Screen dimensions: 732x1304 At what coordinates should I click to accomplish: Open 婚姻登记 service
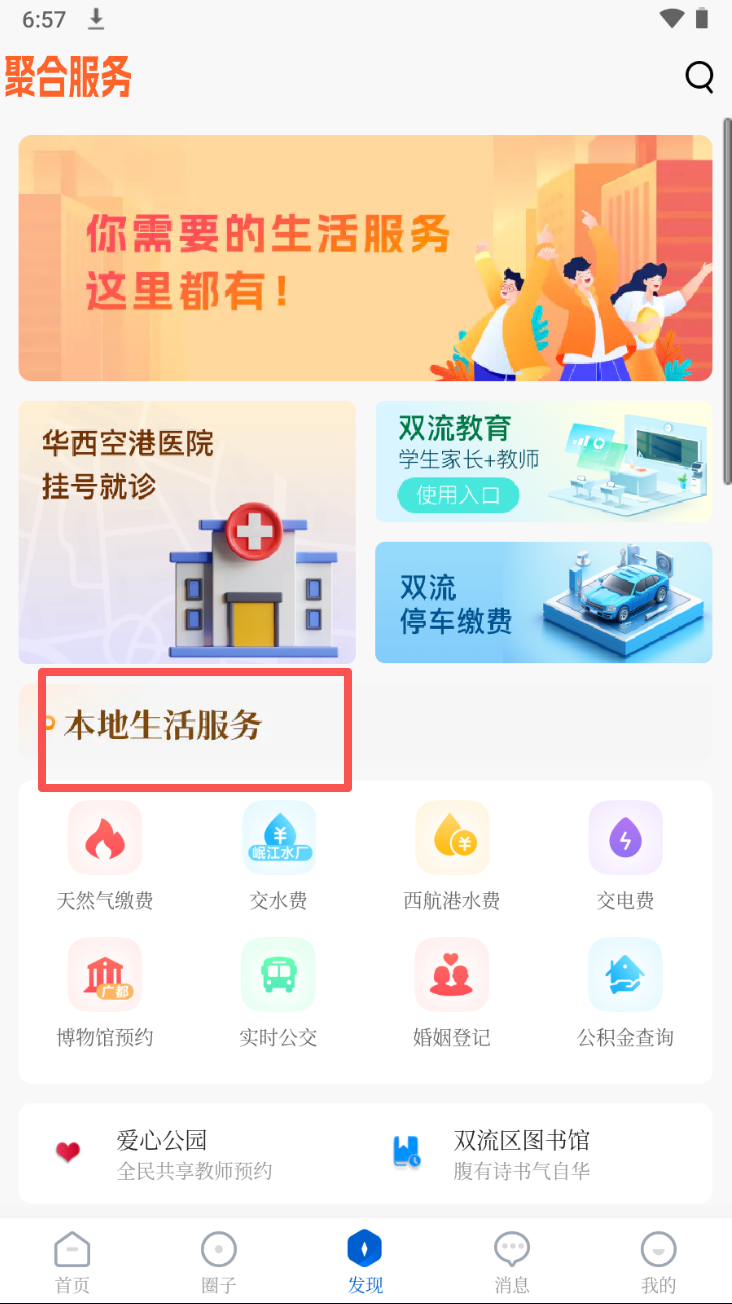coord(452,993)
